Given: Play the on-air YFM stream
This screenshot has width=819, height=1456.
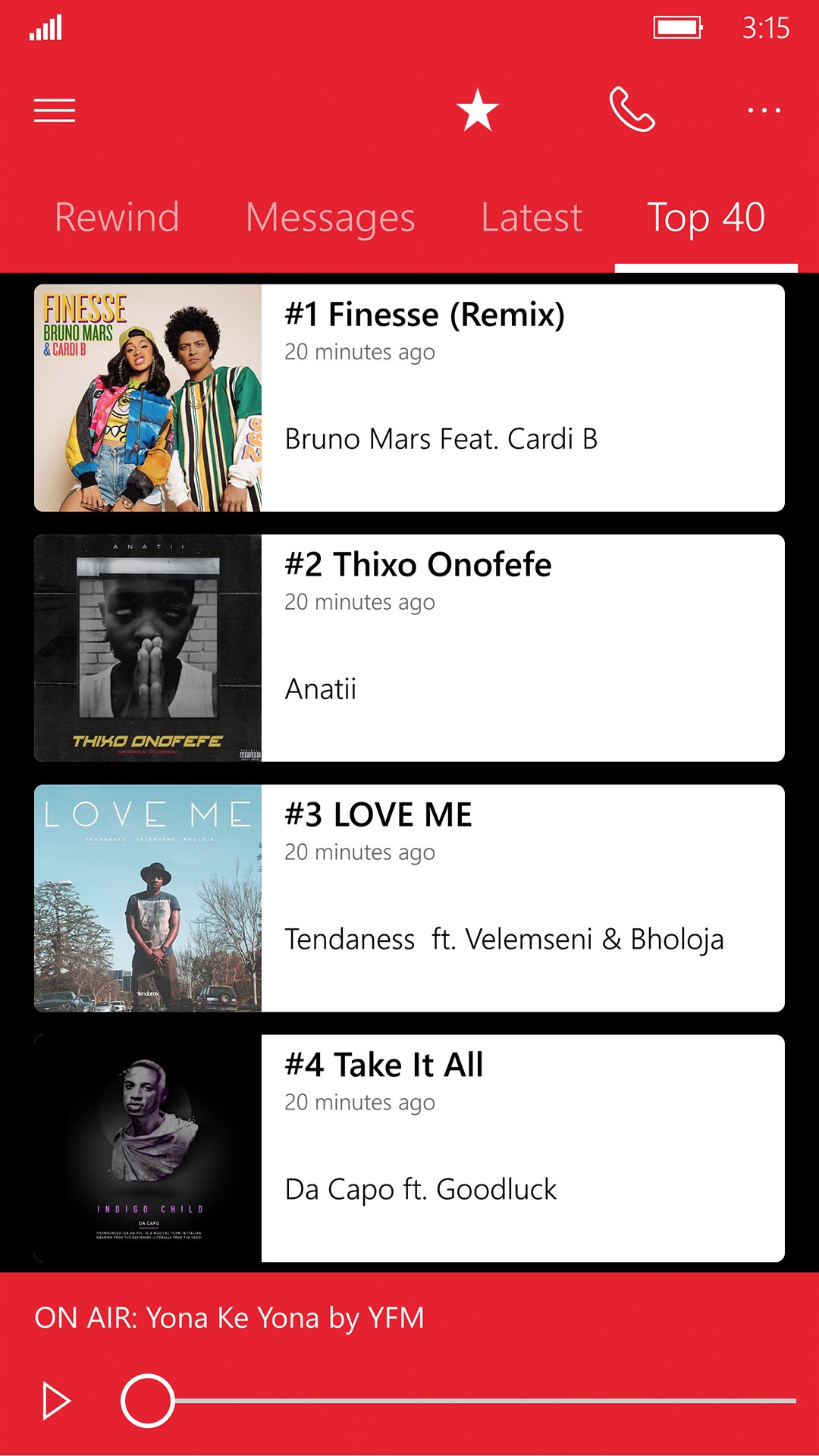Looking at the screenshot, I should 56,1401.
